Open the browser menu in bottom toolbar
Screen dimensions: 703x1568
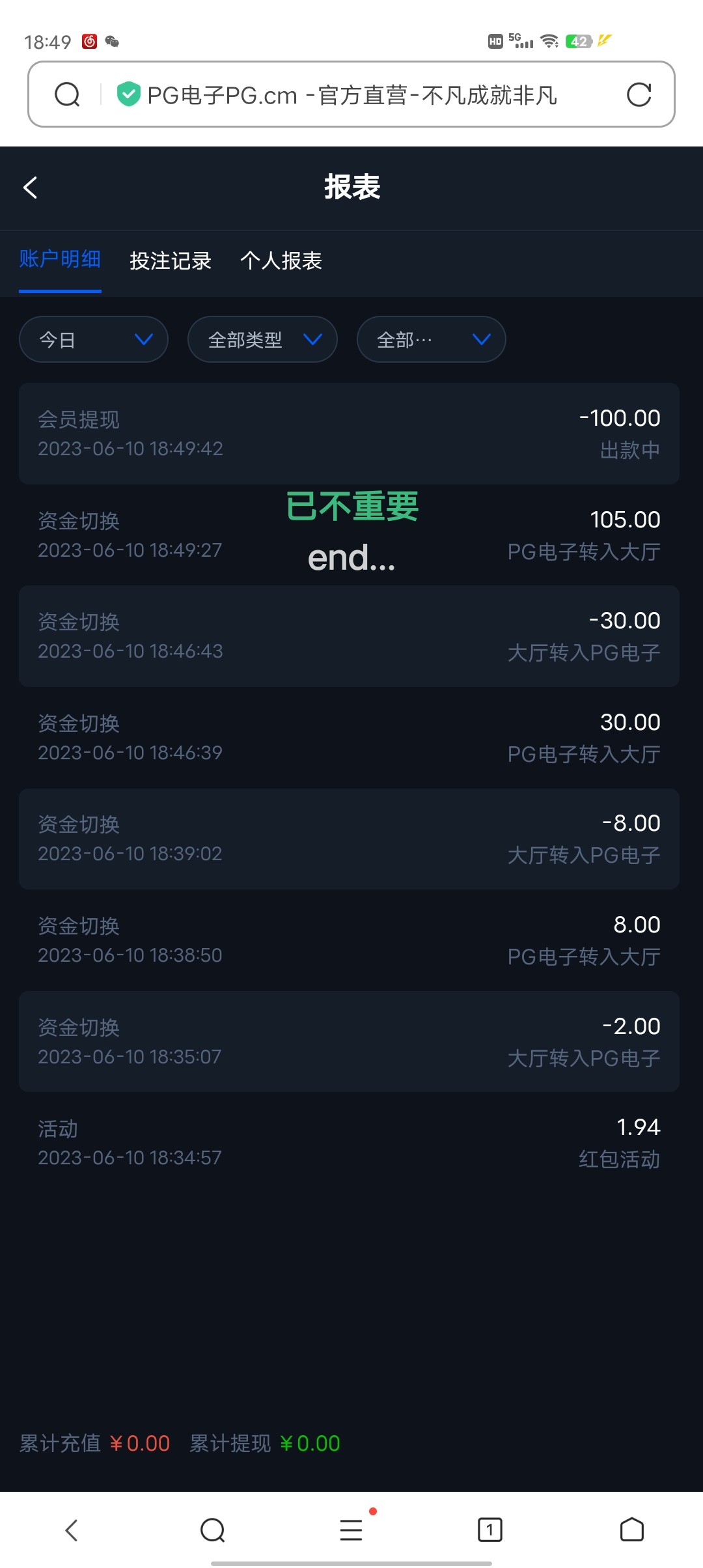point(351,1530)
